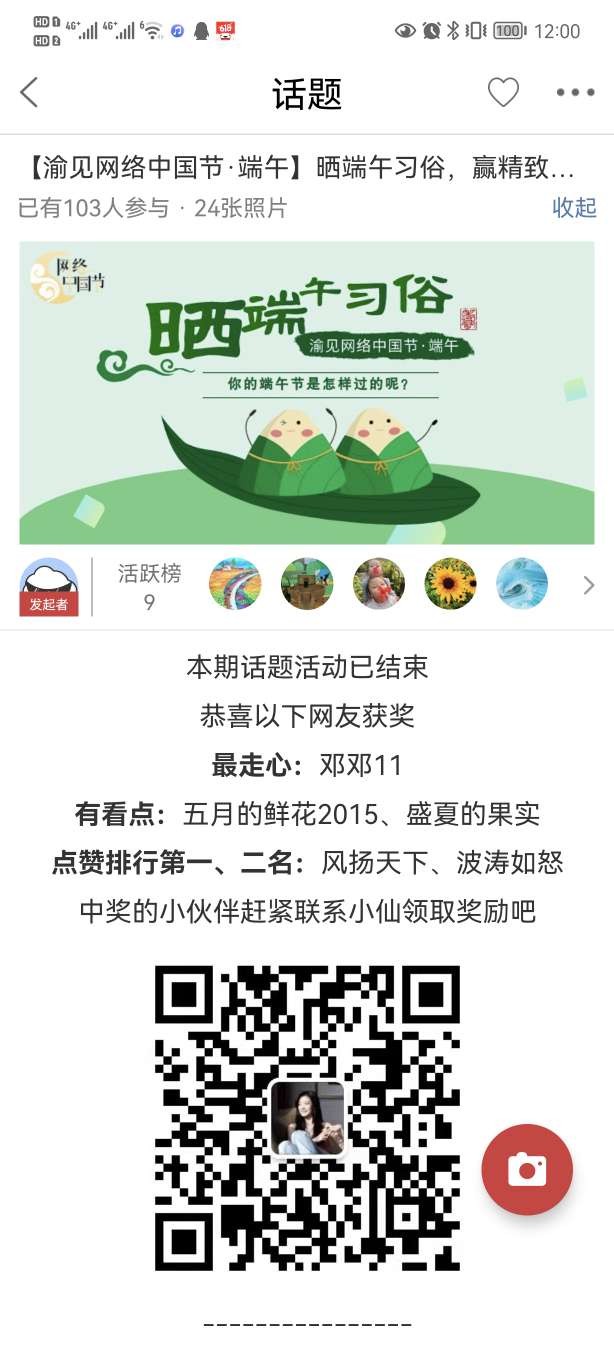Expand the active users list with the chevron
This screenshot has width=614, height=1350.
(588, 586)
